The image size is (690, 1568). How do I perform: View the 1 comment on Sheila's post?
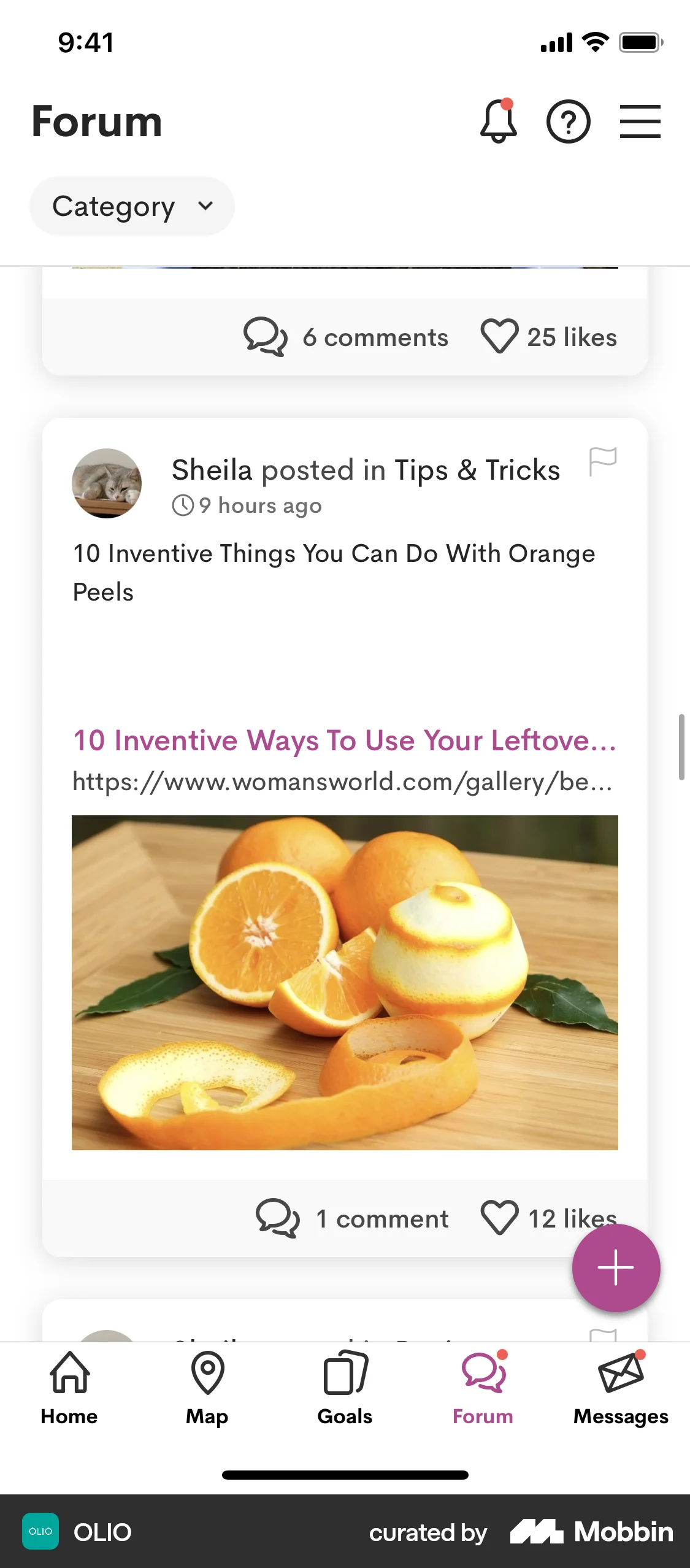pyautogui.click(x=353, y=1218)
